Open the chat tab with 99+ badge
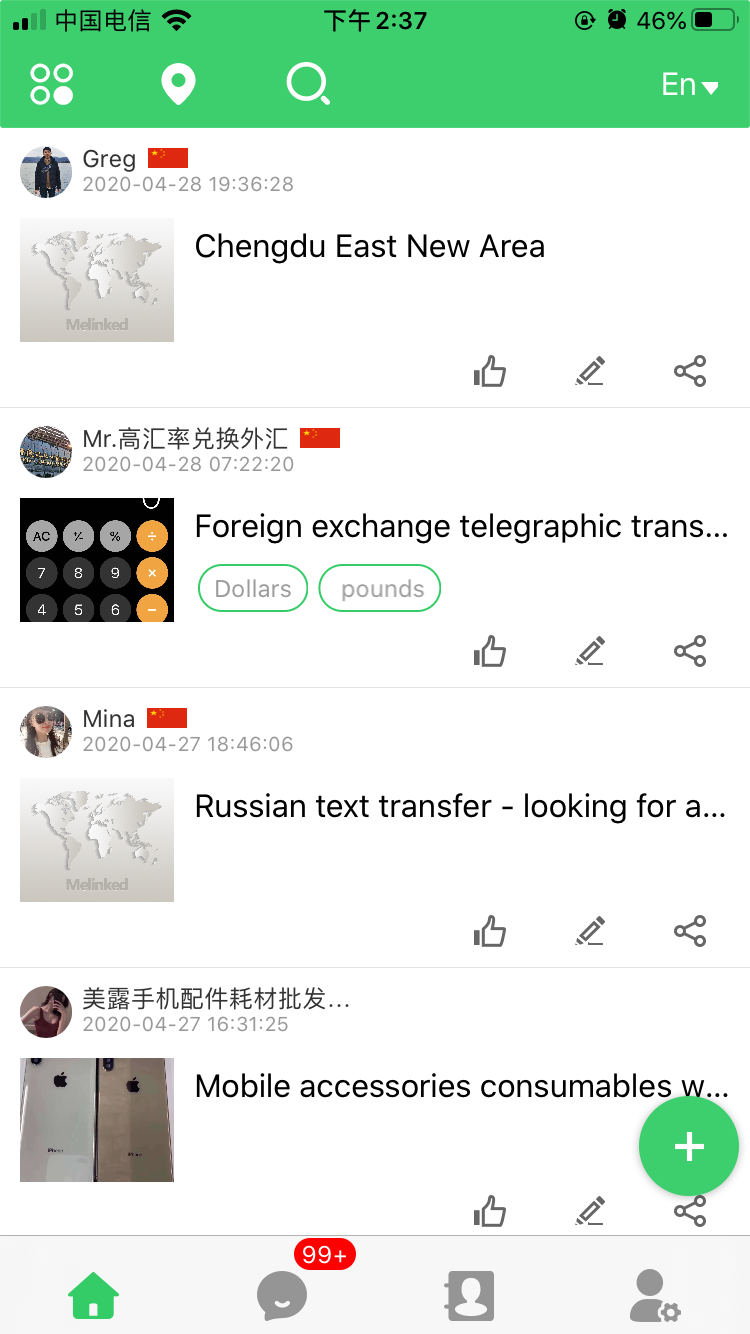The image size is (750, 1334). pyautogui.click(x=282, y=1294)
